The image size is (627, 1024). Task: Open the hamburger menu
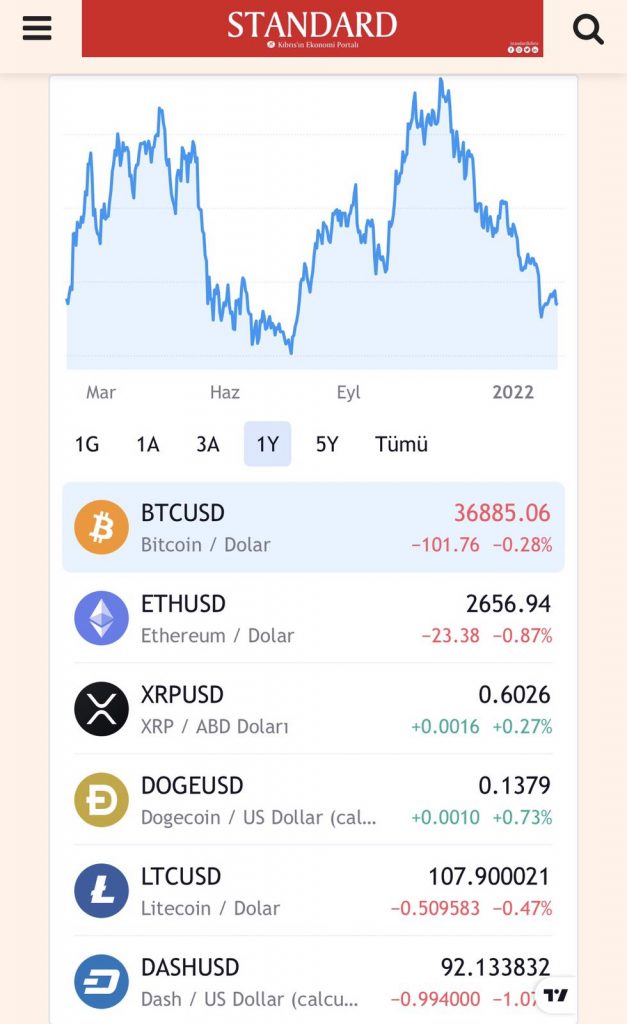pyautogui.click(x=37, y=28)
